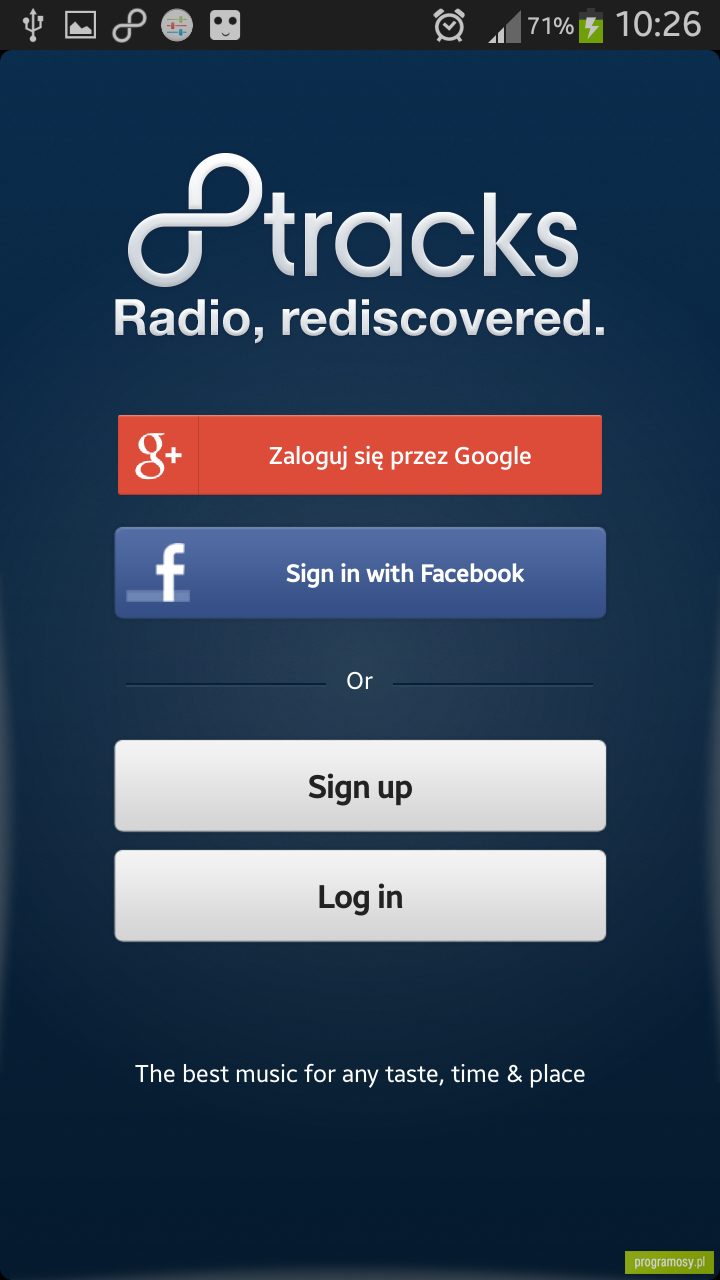Tap the Zaloguj się przez Google button
This screenshot has height=1280, width=720.
click(x=360, y=455)
